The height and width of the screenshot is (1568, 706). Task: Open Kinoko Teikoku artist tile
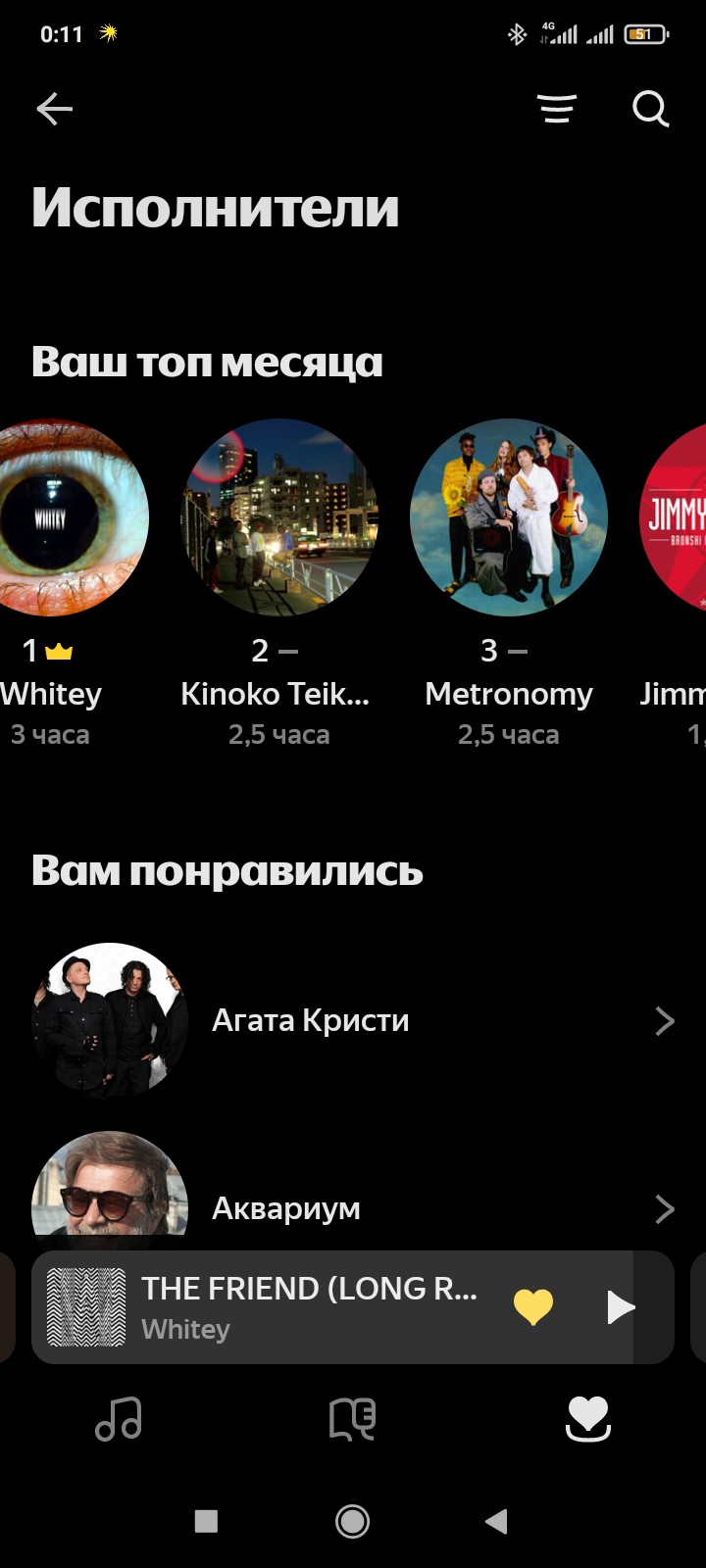point(279,583)
